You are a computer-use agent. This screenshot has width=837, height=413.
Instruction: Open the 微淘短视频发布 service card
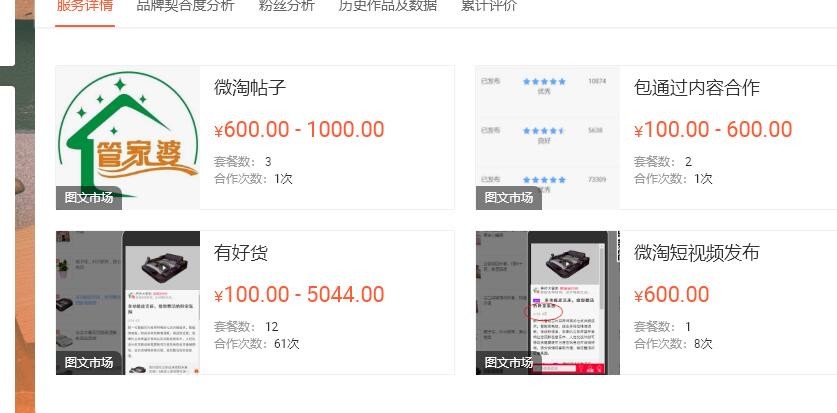click(x=696, y=253)
